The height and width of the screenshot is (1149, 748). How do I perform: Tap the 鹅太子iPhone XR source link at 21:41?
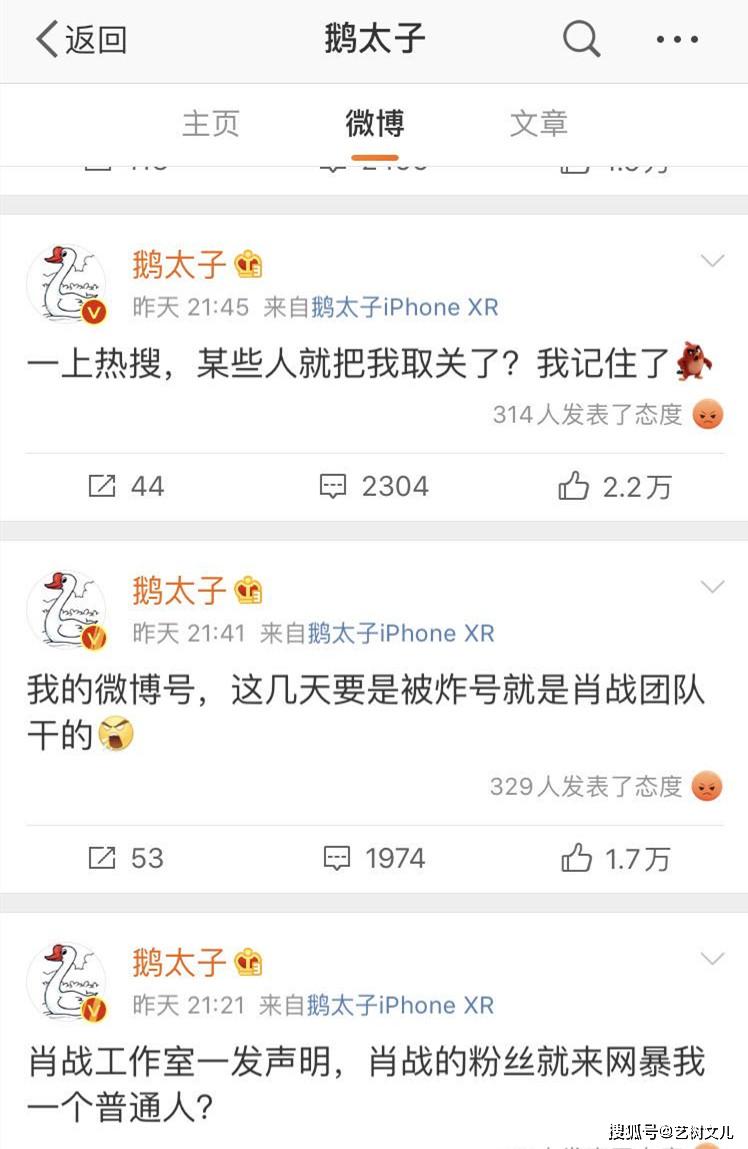click(401, 633)
